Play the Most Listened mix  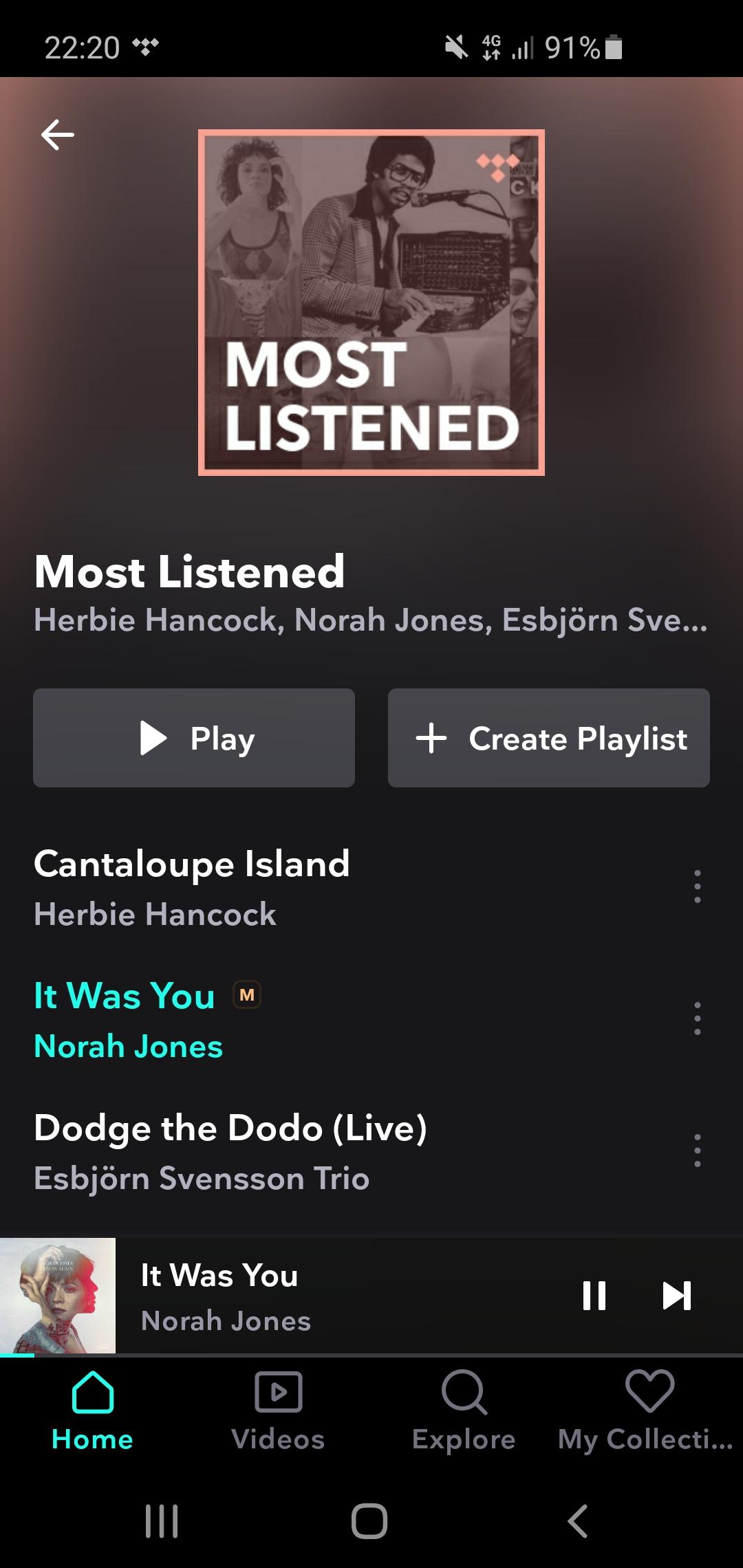[194, 738]
